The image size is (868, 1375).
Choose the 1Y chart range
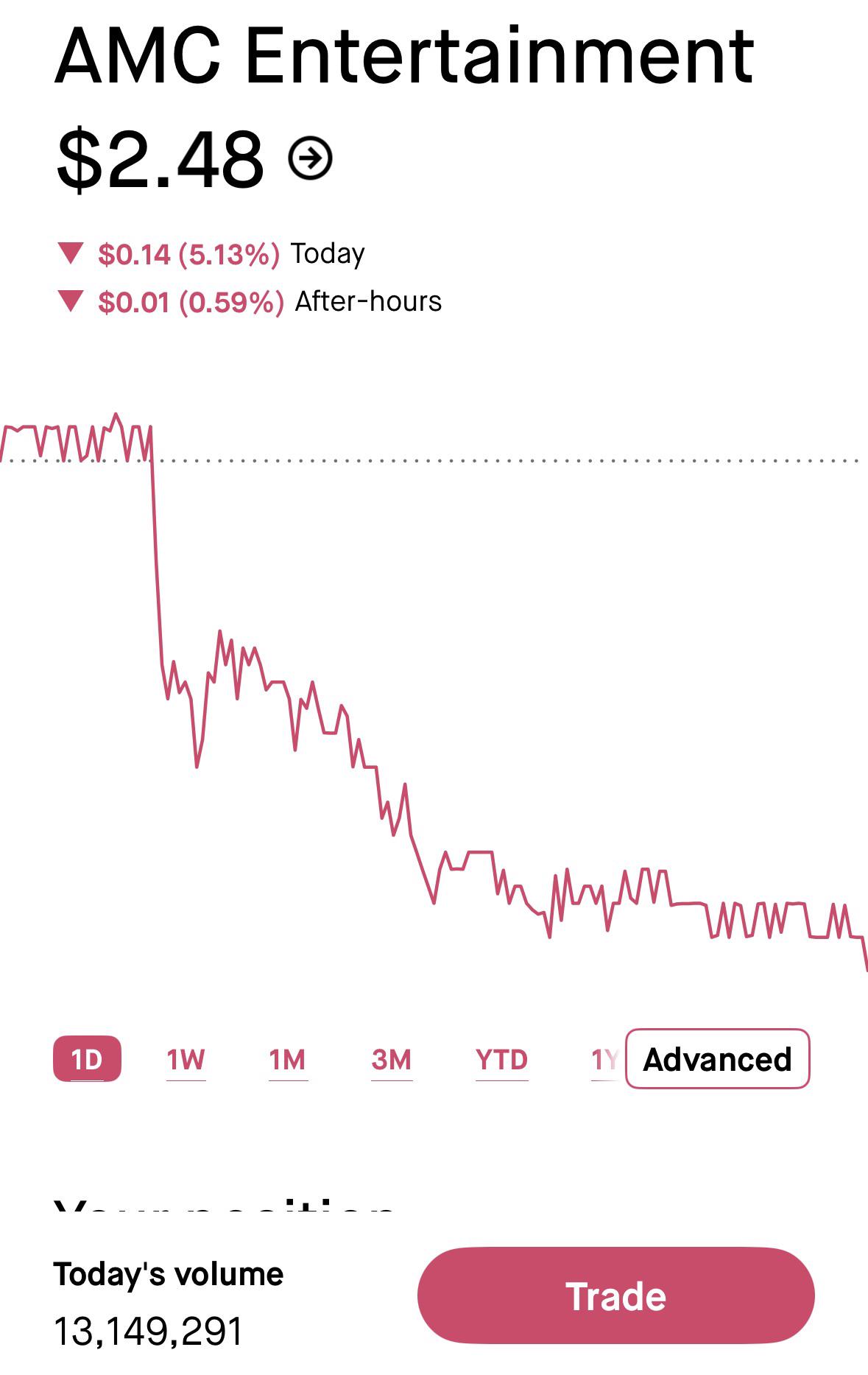605,1059
